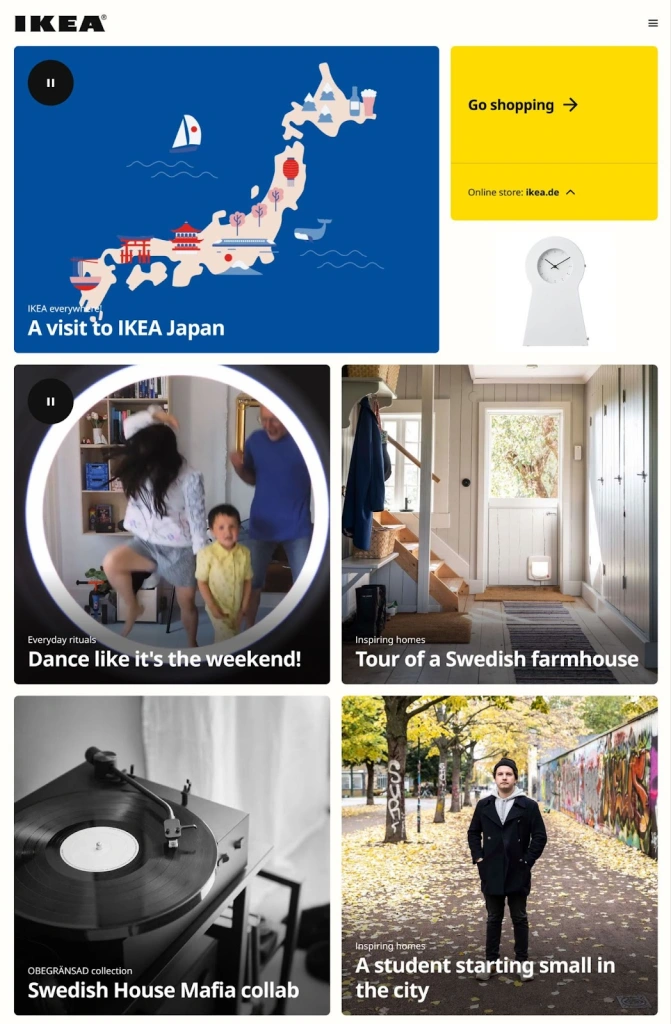
Task: Expand the online store ikea.de selector
Action: tap(522, 192)
